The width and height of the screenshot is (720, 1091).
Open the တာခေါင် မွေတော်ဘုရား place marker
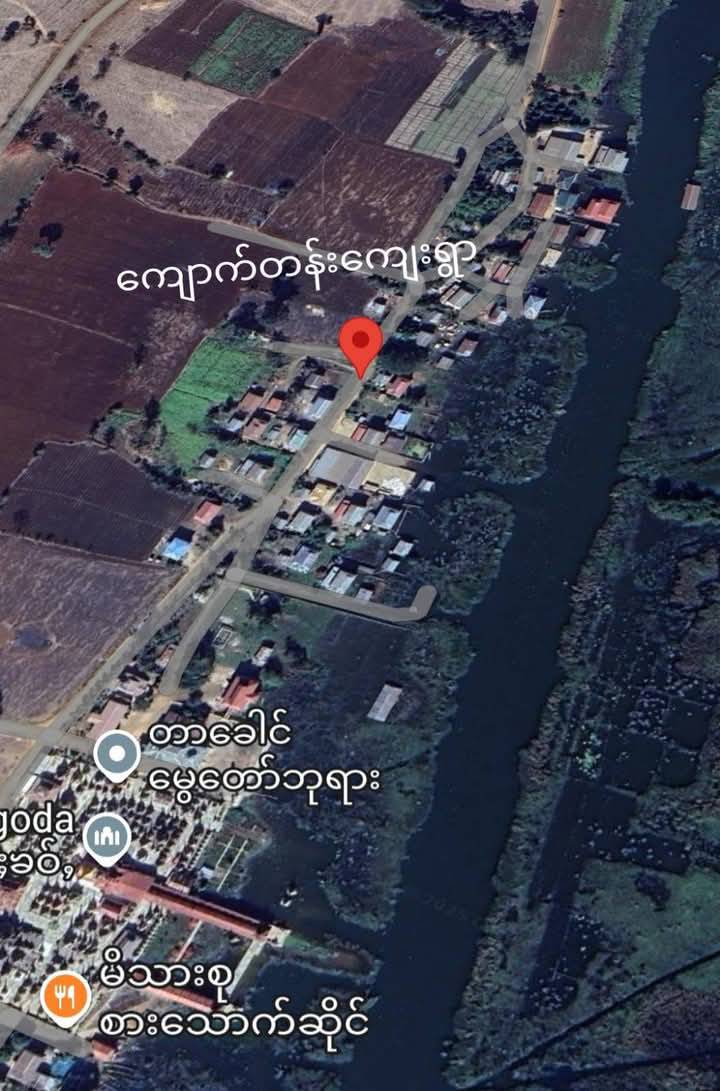tap(118, 755)
